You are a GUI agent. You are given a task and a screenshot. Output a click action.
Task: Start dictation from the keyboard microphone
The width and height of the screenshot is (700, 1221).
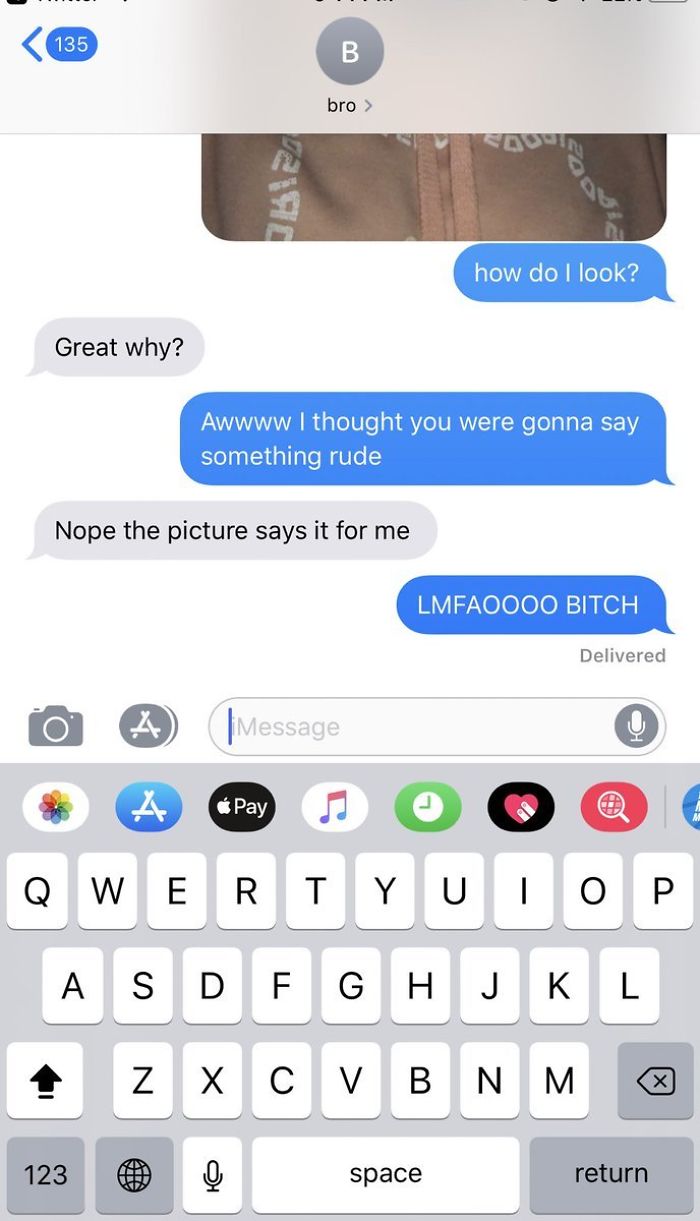tap(212, 1174)
